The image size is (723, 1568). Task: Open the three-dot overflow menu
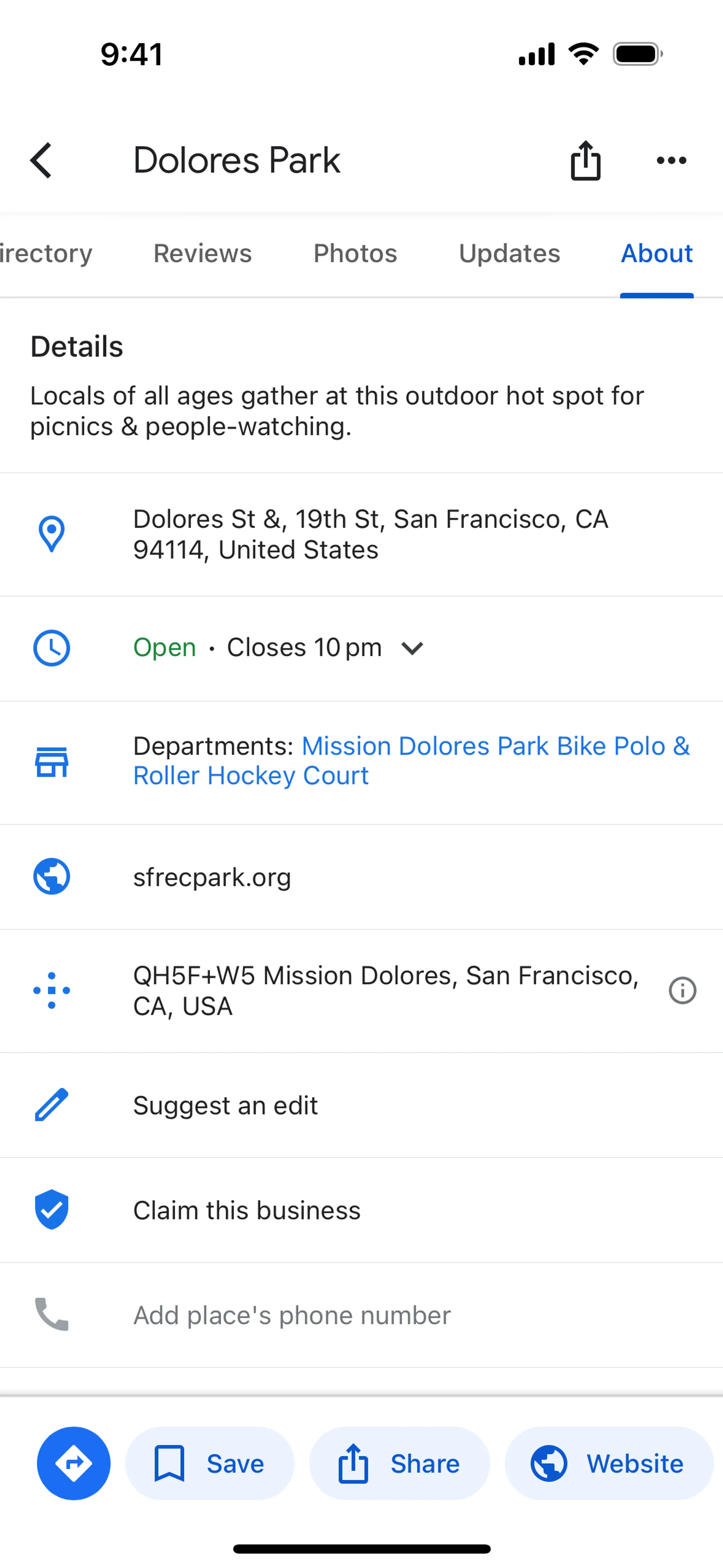point(671,161)
